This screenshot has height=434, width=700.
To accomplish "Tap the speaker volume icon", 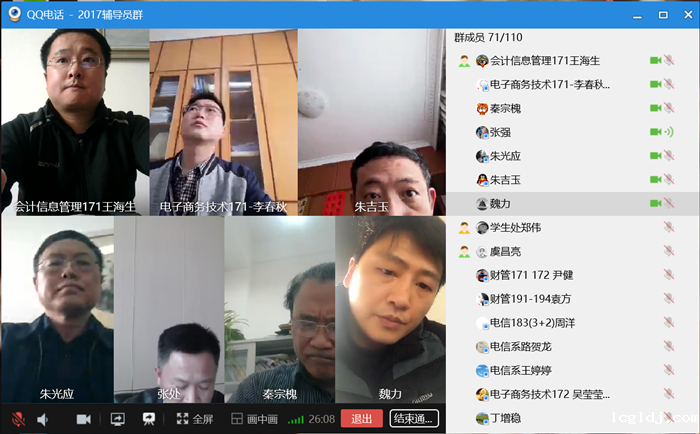I will tap(43, 419).
